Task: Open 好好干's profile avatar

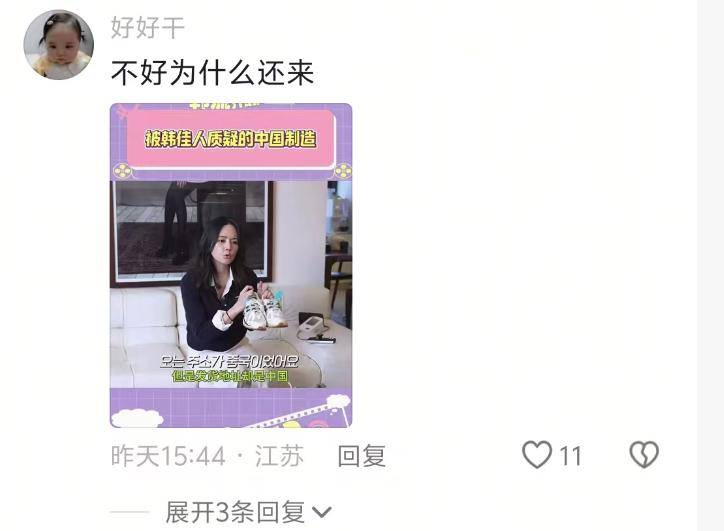Action: click(x=58, y=45)
